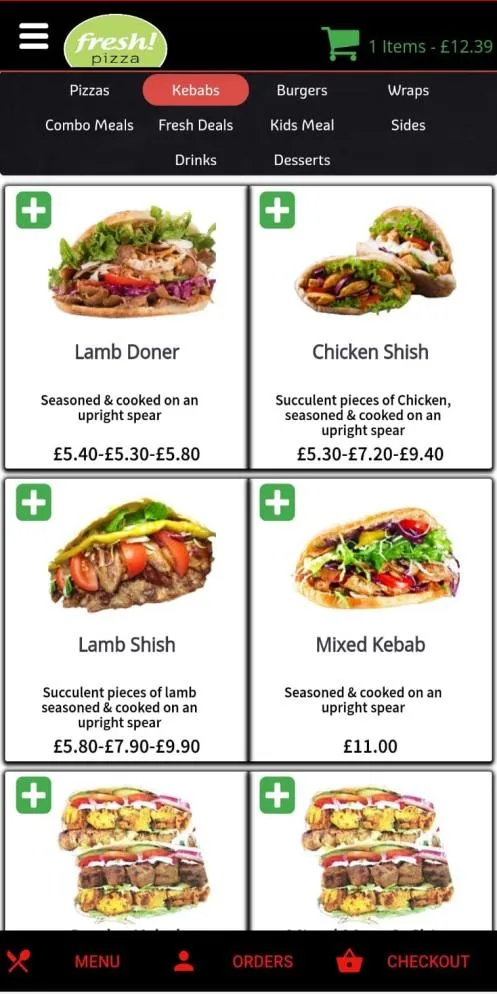Switch to the Burgers category
Screen dimensions: 497x994
(x=302, y=90)
